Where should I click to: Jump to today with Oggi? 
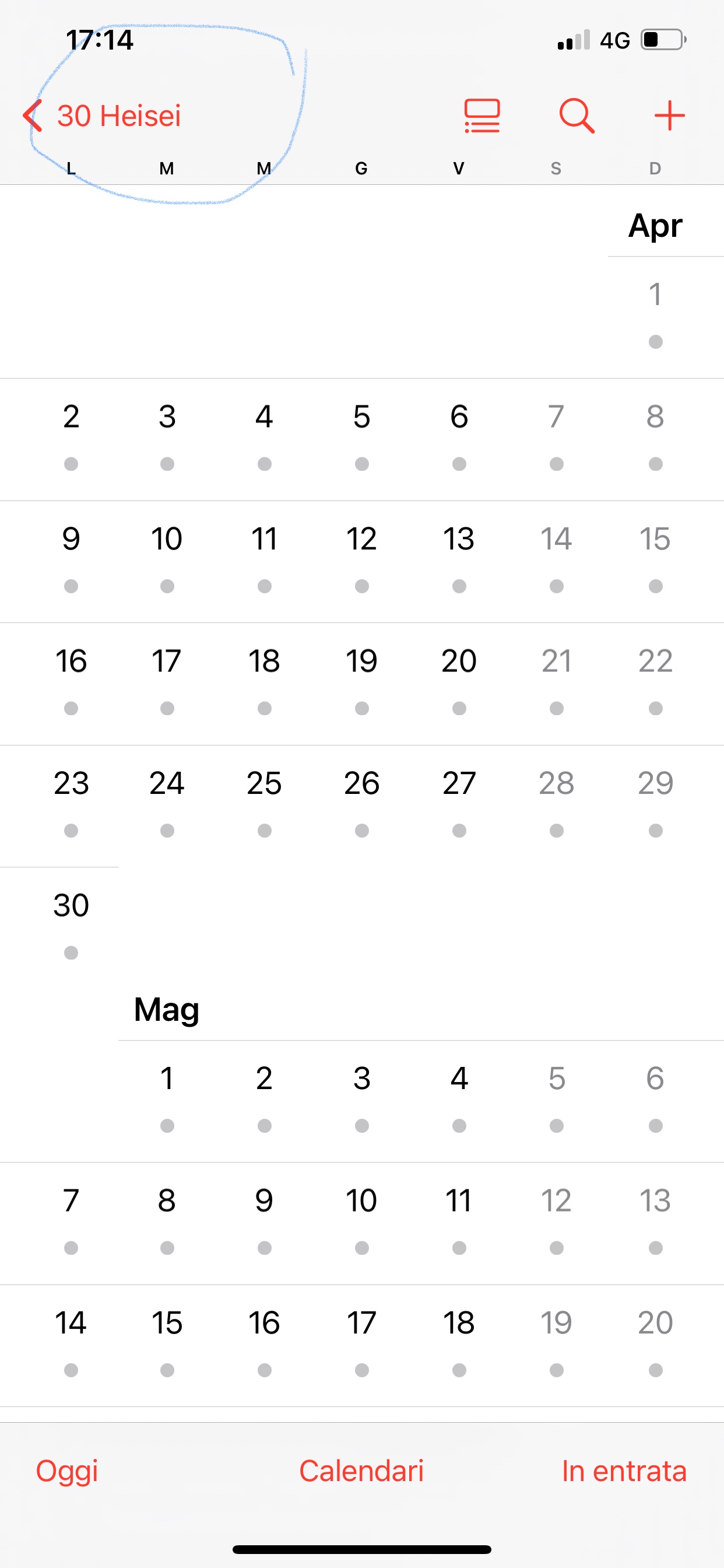pyautogui.click(x=67, y=1471)
